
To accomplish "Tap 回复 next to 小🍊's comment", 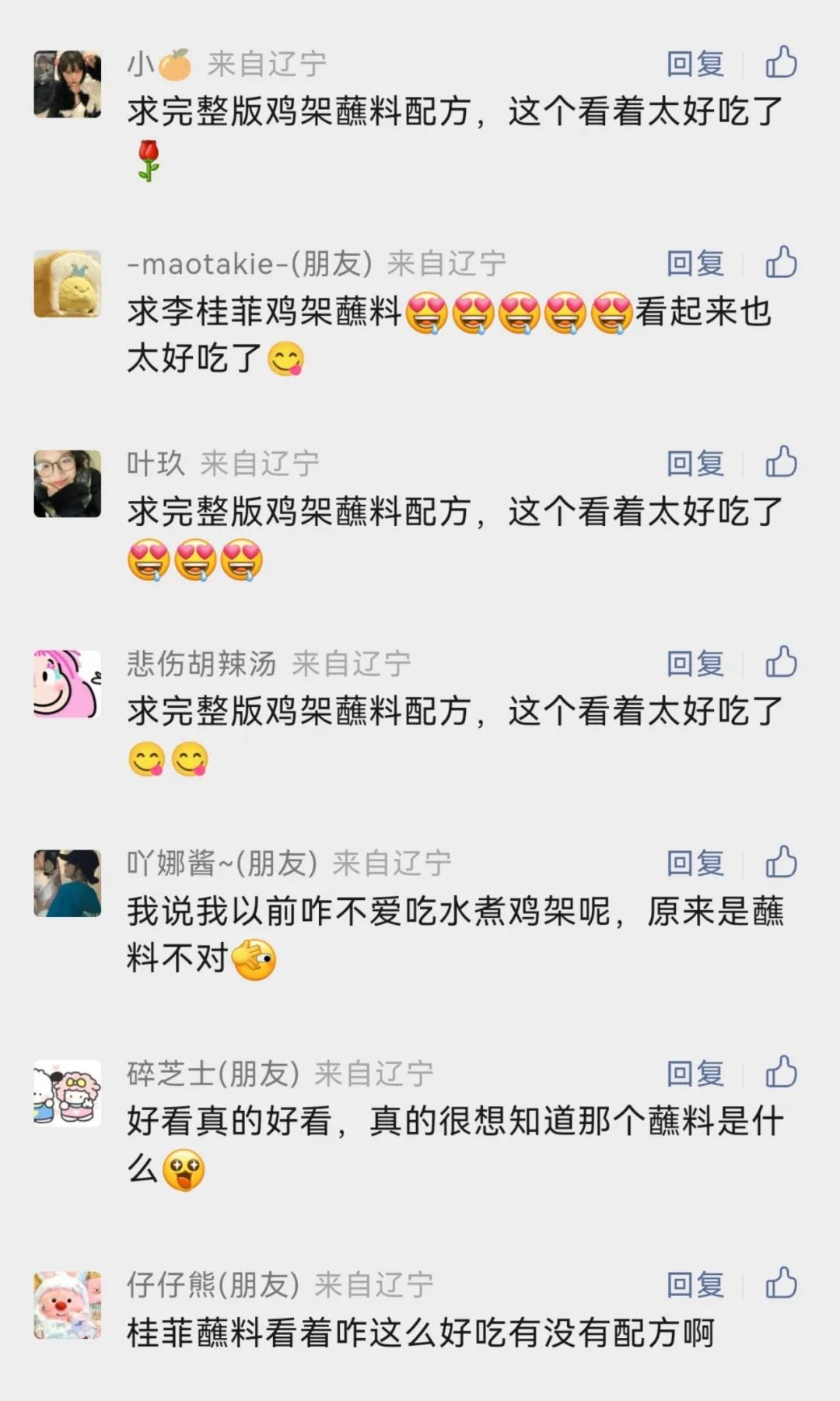I will coord(695,65).
